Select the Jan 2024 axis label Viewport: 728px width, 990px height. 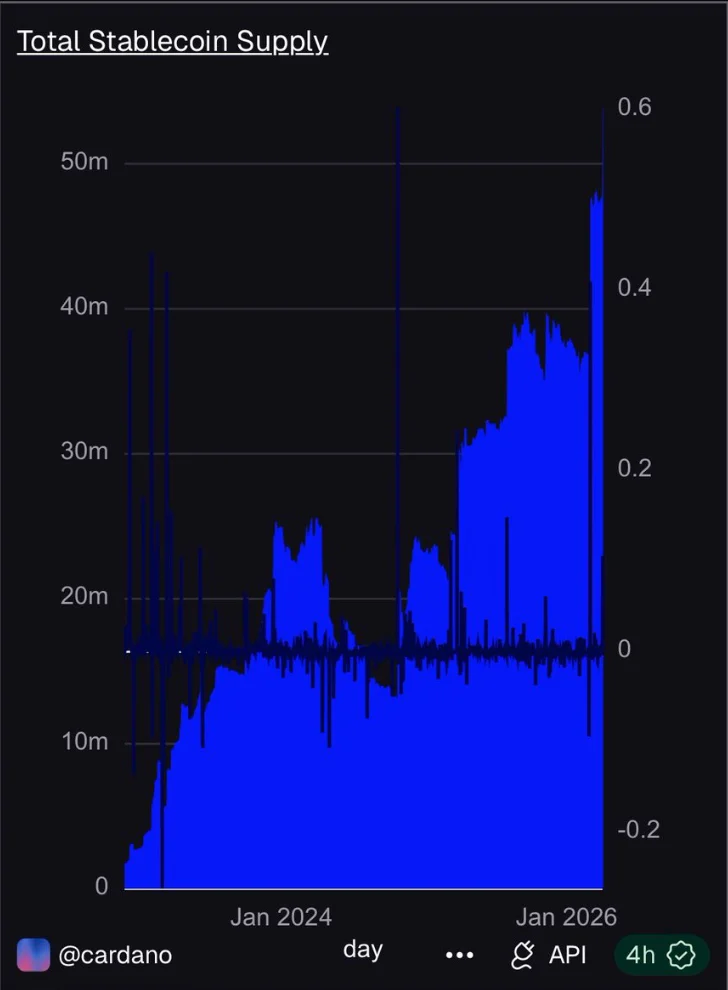[281, 917]
